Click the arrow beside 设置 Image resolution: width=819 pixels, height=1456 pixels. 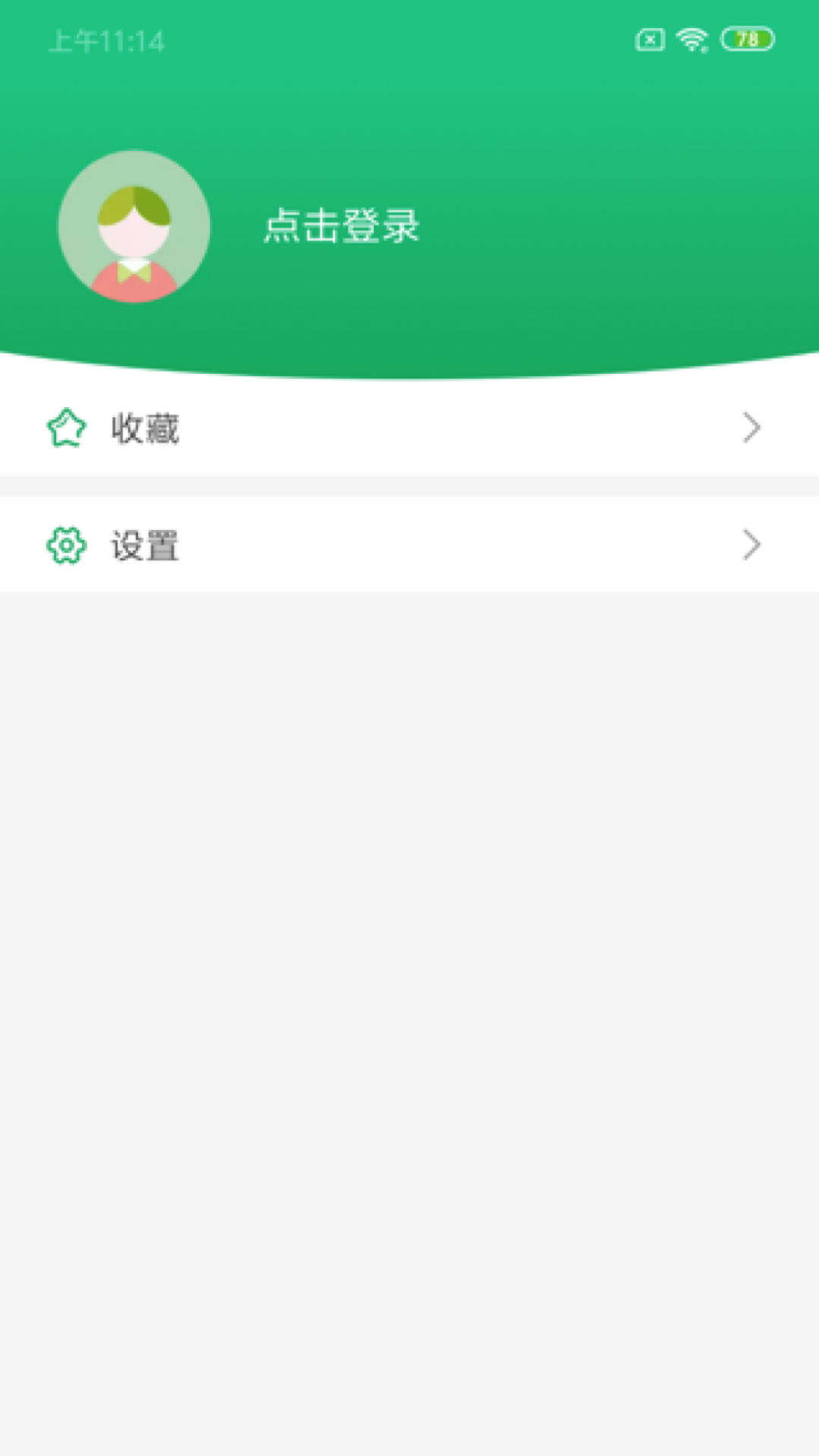(752, 544)
